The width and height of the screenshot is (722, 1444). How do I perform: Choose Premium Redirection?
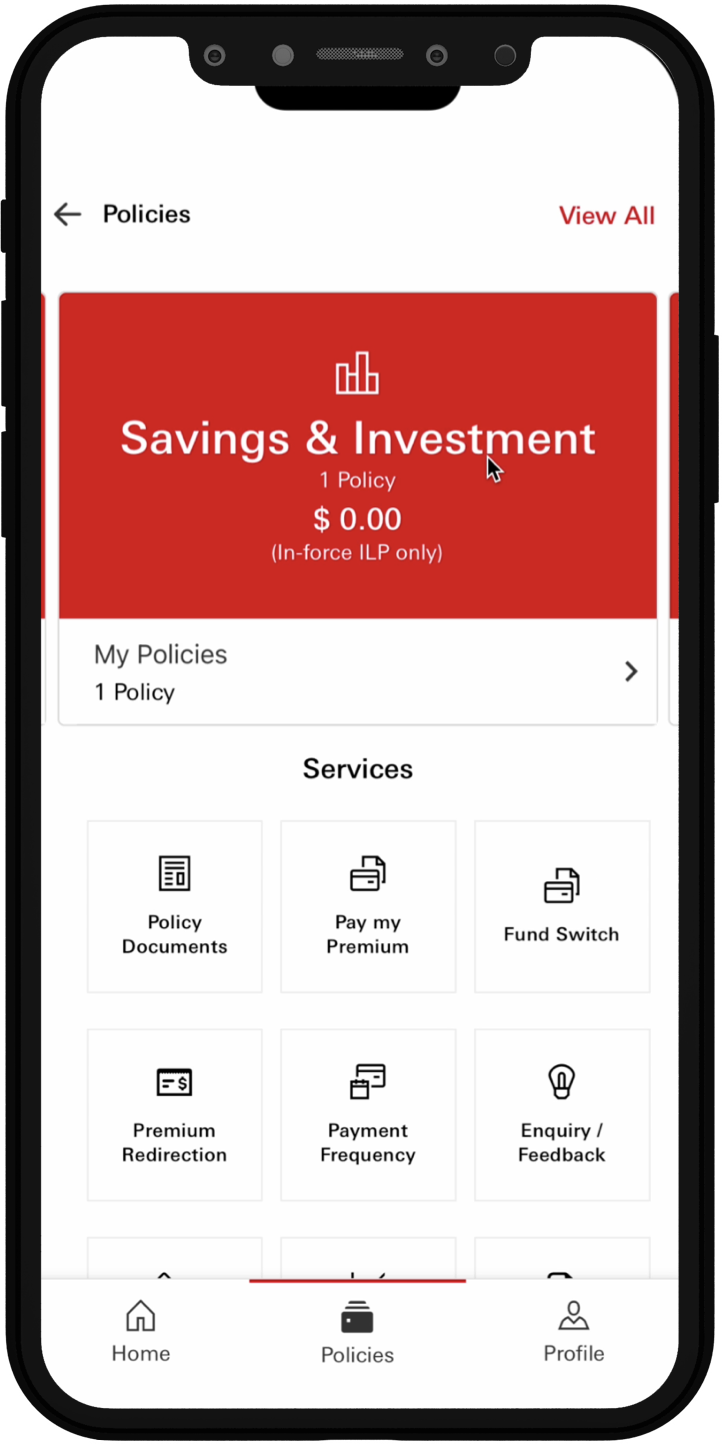point(175,1115)
